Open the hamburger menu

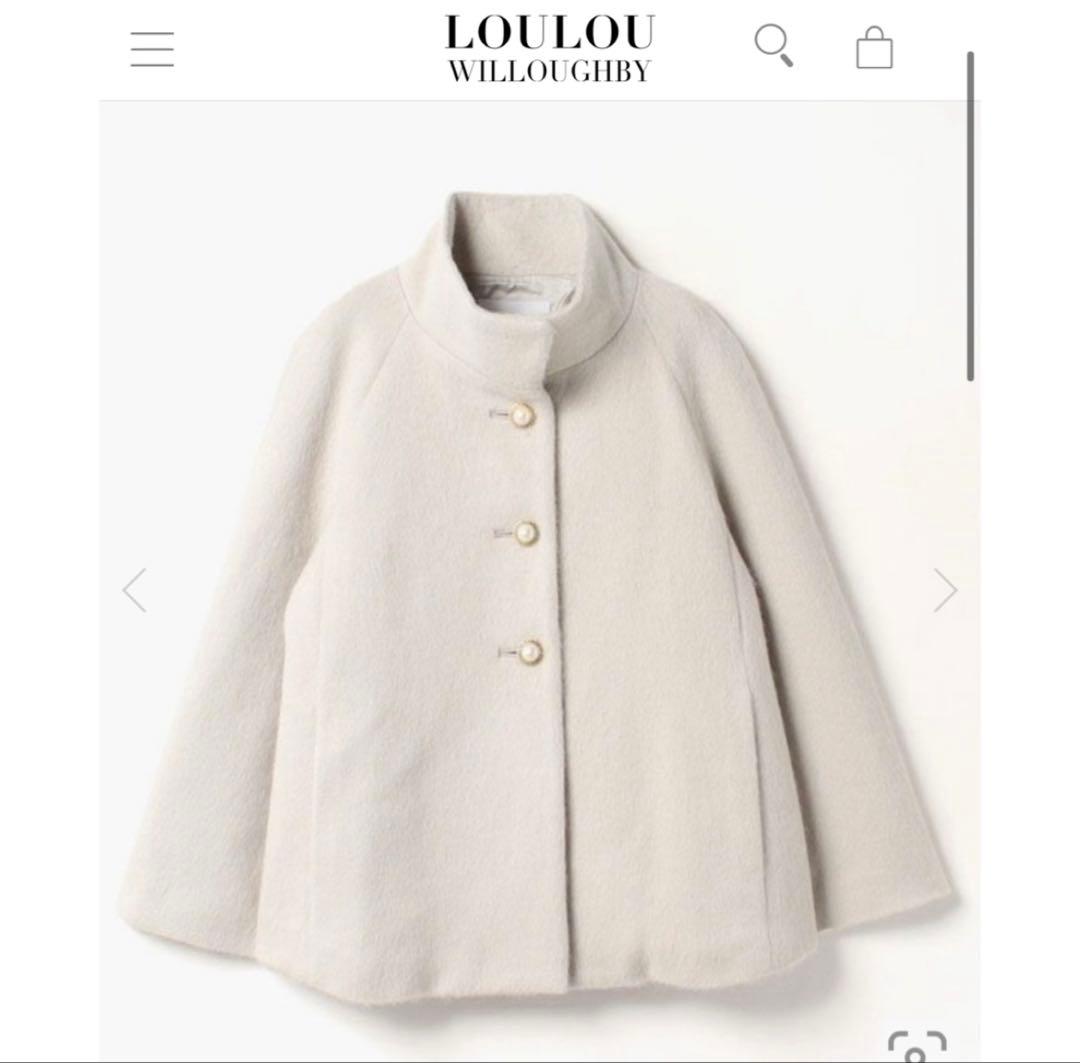click(x=152, y=49)
